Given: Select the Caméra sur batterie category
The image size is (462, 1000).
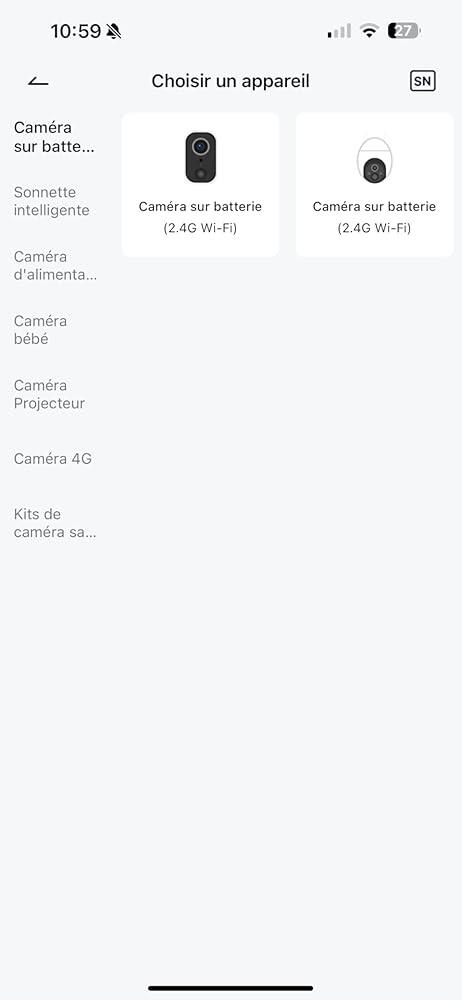Looking at the screenshot, I should coord(55,137).
